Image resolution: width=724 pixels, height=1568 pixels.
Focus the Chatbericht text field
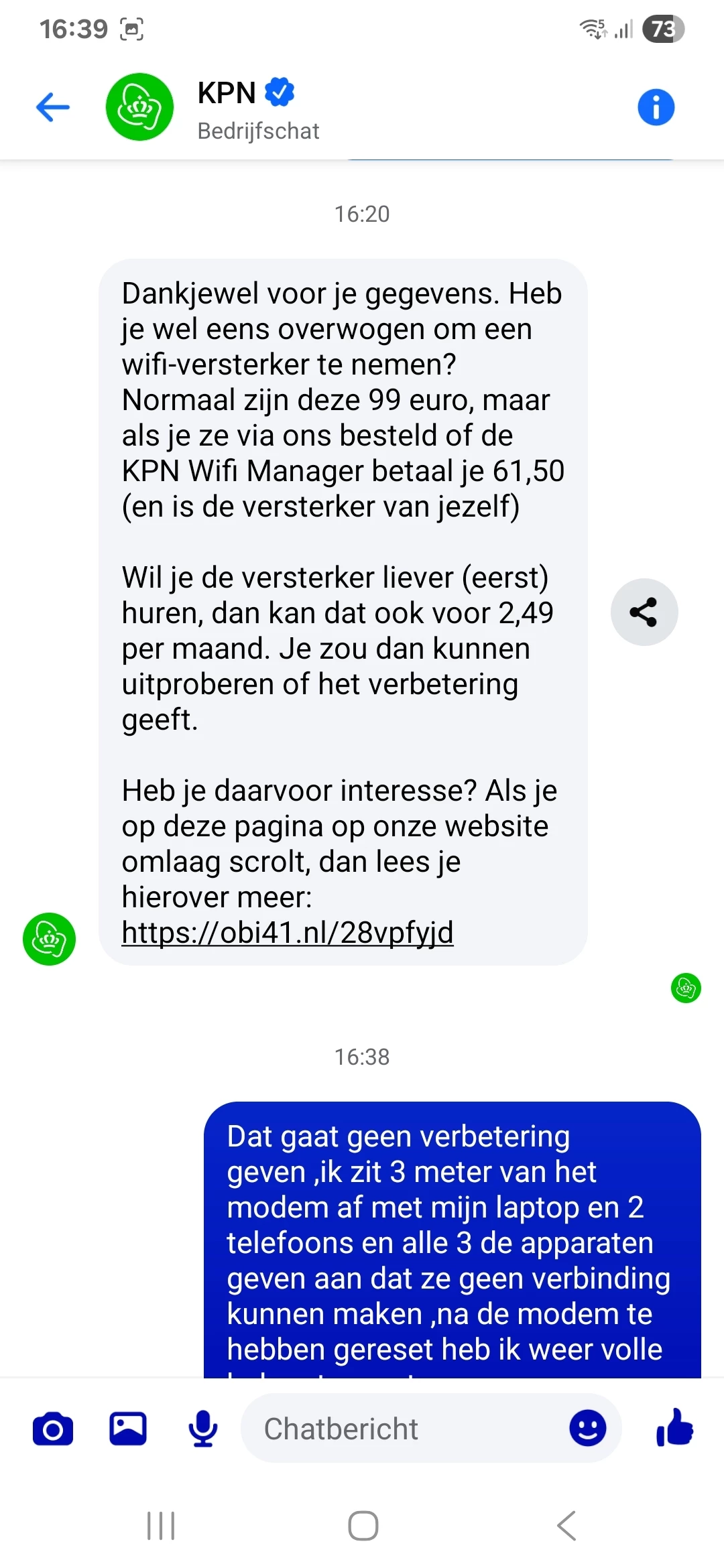tap(402, 1429)
